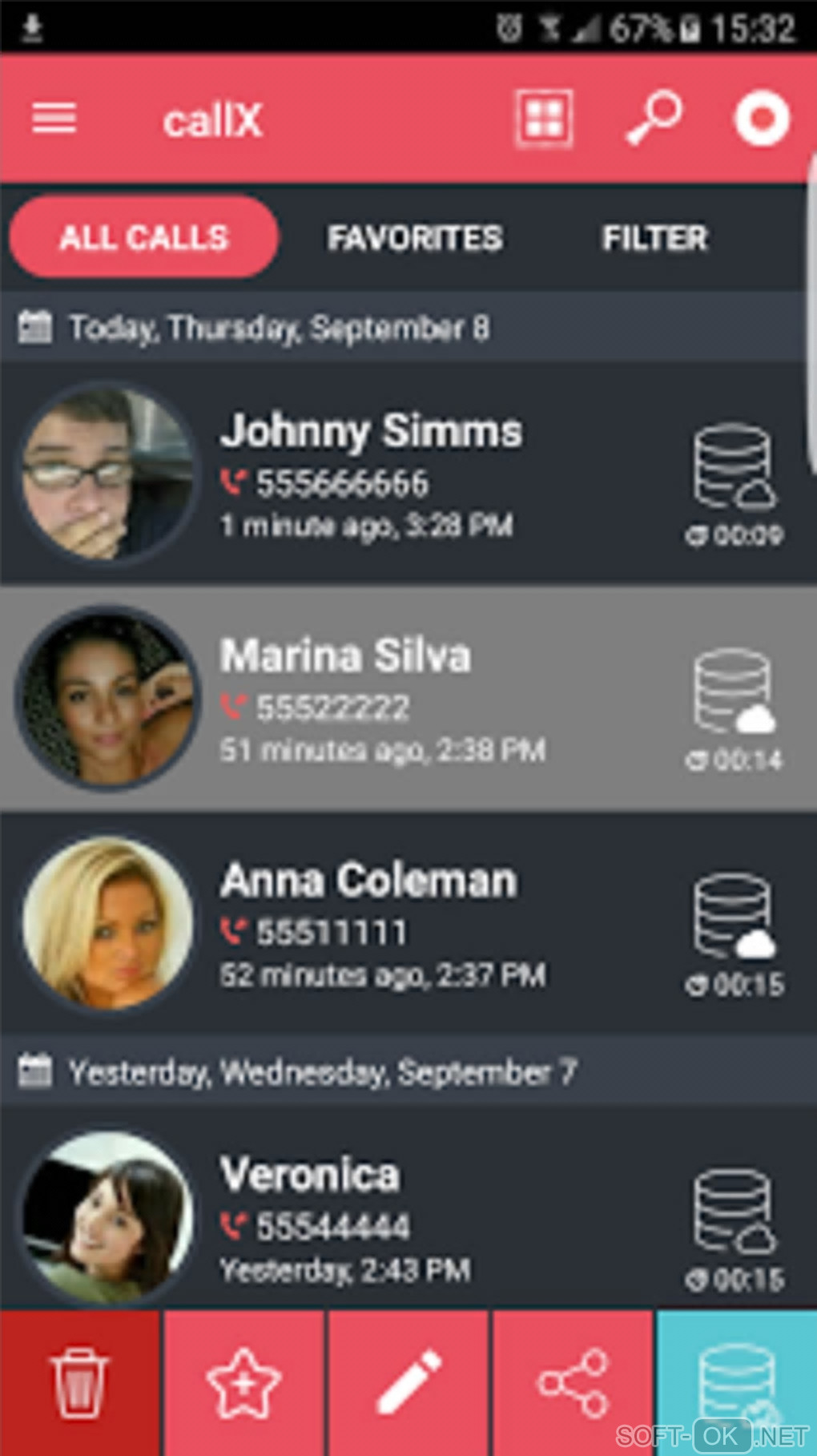Viewport: 817px width, 1456px height.
Task: Switch to grid view layout
Action: click(544, 119)
